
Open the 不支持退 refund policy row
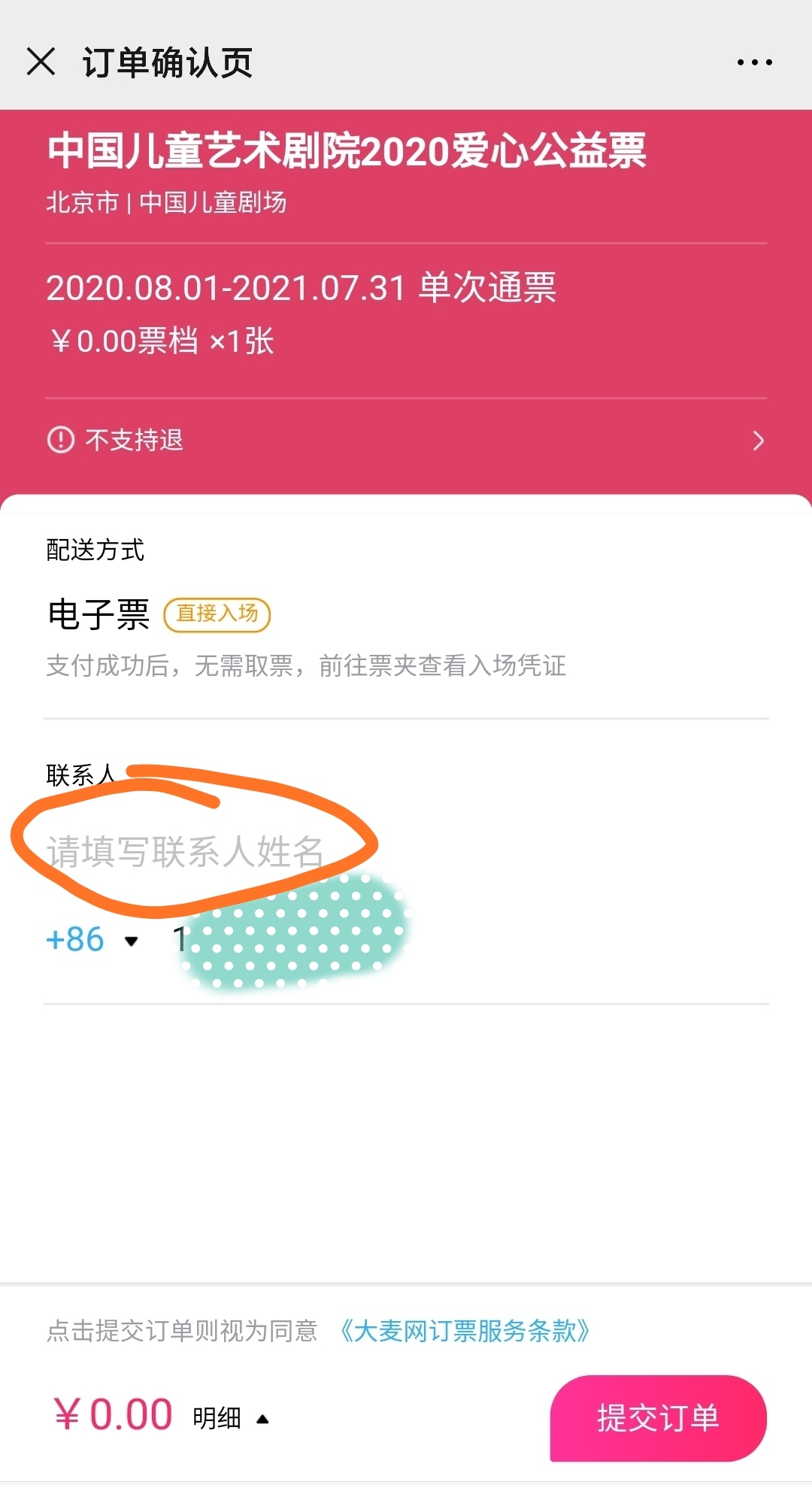tap(406, 440)
